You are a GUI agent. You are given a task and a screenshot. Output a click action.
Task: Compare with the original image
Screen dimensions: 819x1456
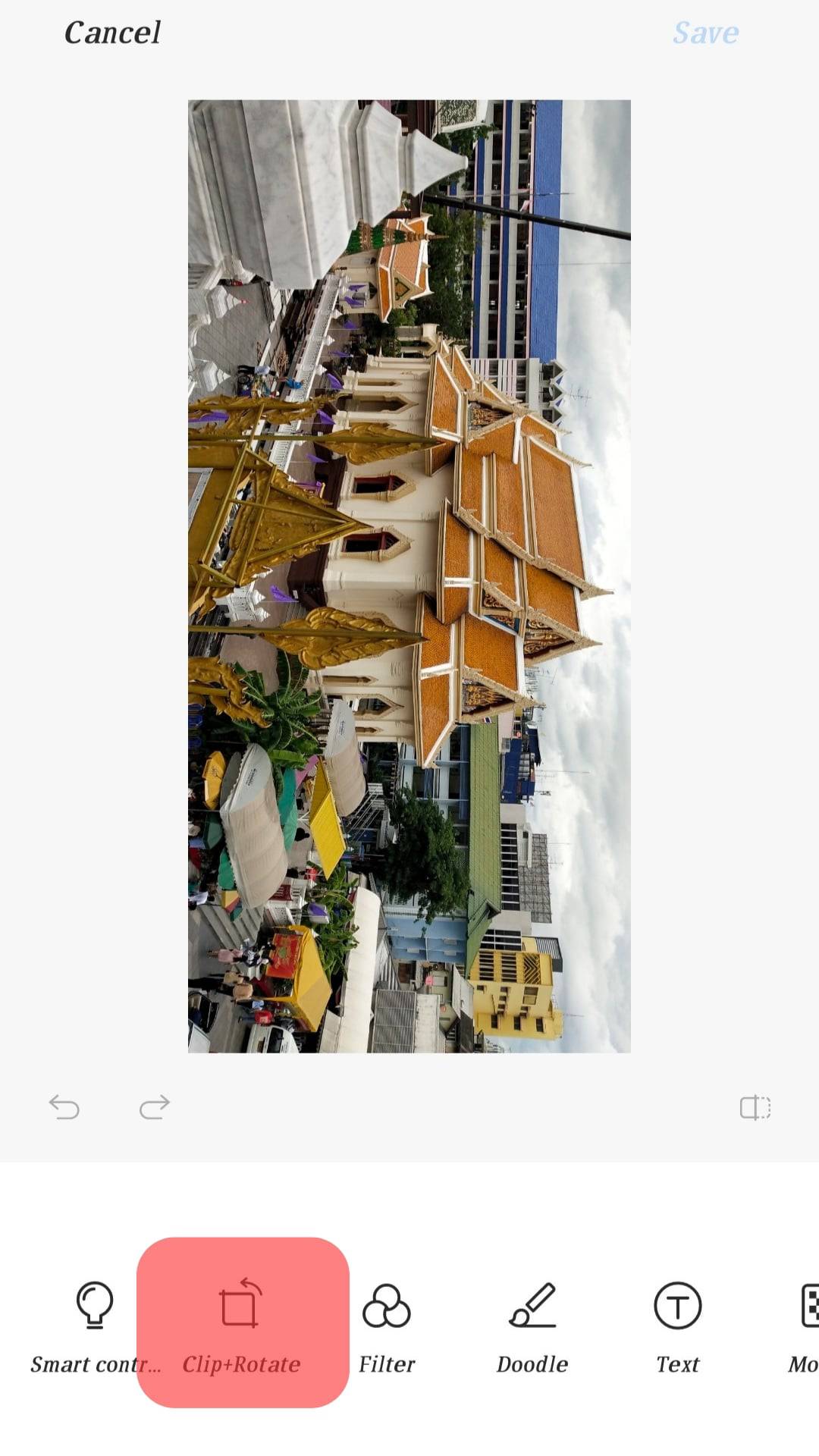tap(755, 1108)
